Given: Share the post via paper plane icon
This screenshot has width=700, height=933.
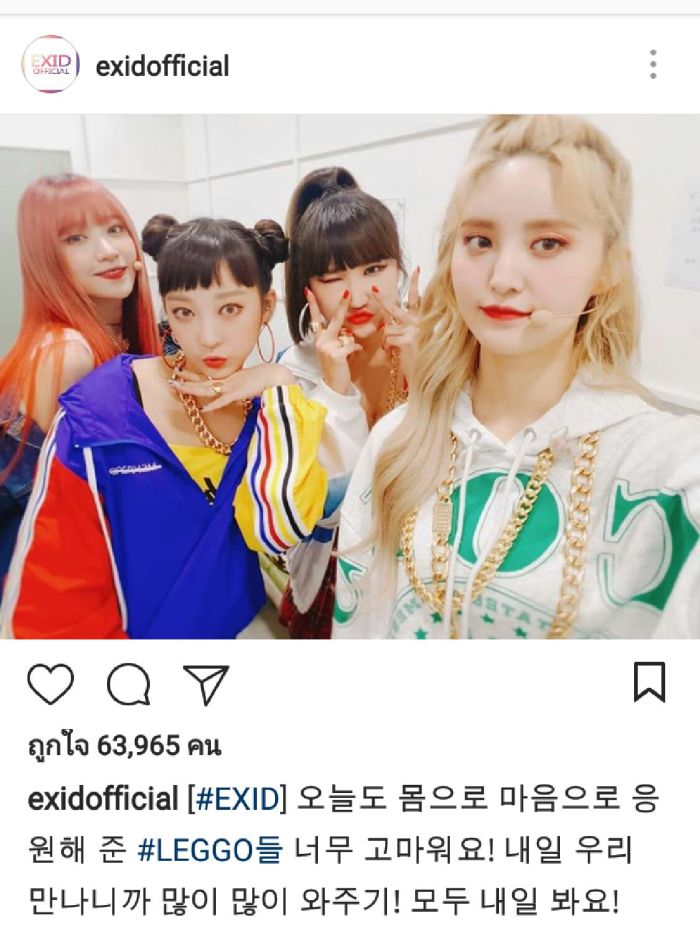Looking at the screenshot, I should (x=207, y=685).
